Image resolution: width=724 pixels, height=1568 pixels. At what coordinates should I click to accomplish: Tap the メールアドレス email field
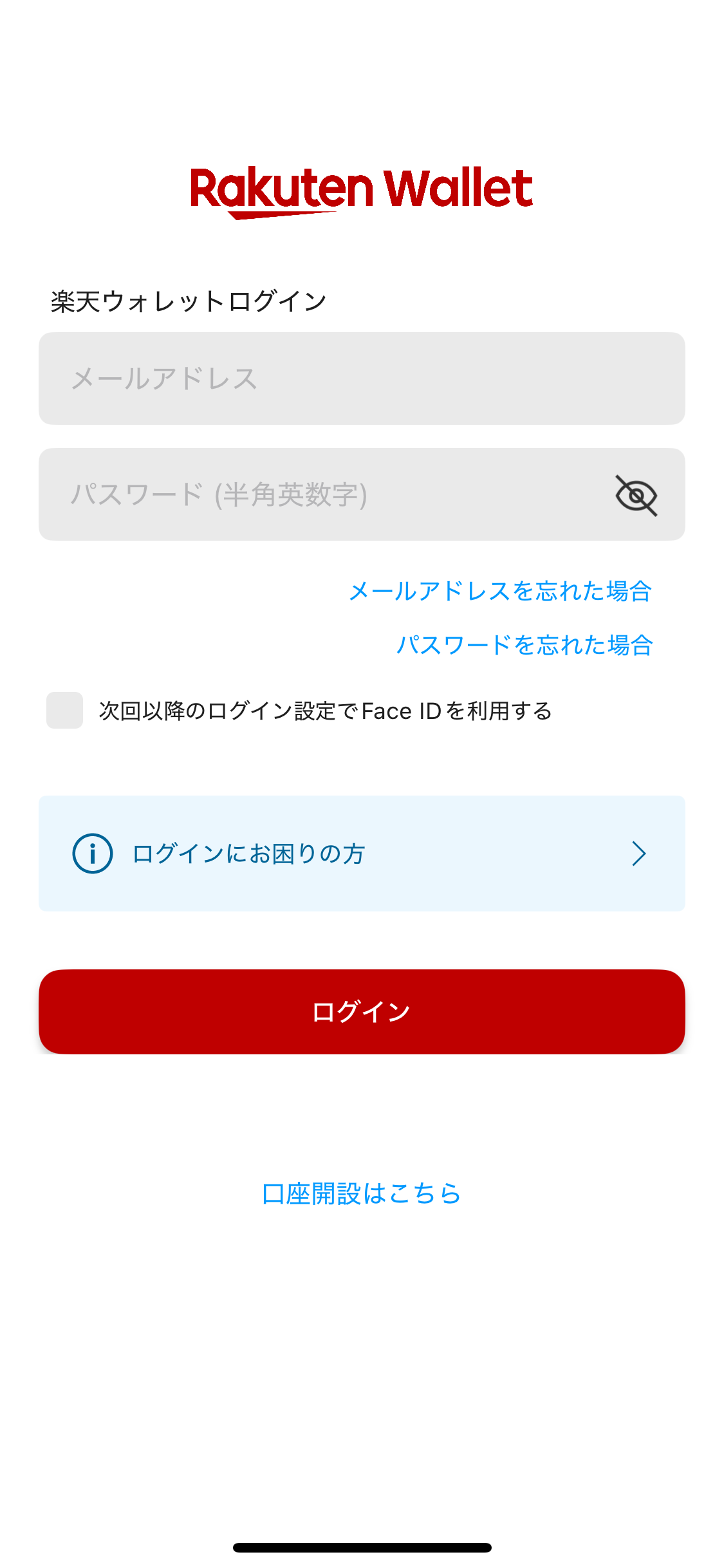pos(362,378)
